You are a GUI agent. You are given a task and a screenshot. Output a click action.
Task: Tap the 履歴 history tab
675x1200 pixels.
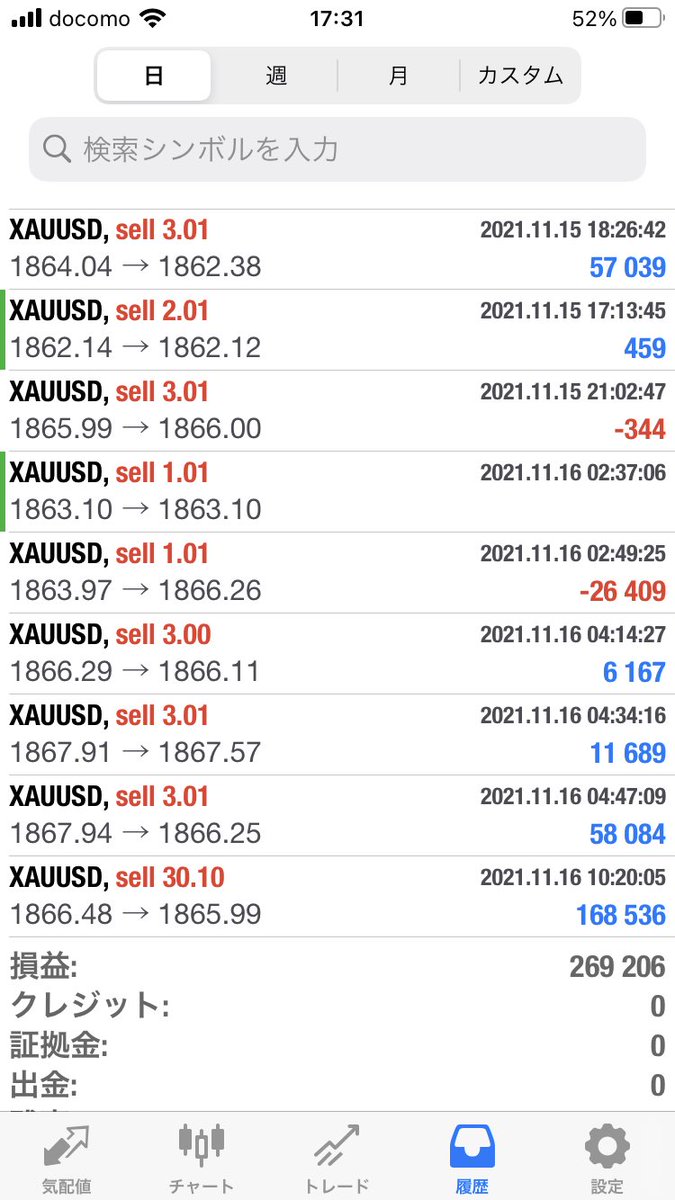point(472,1158)
